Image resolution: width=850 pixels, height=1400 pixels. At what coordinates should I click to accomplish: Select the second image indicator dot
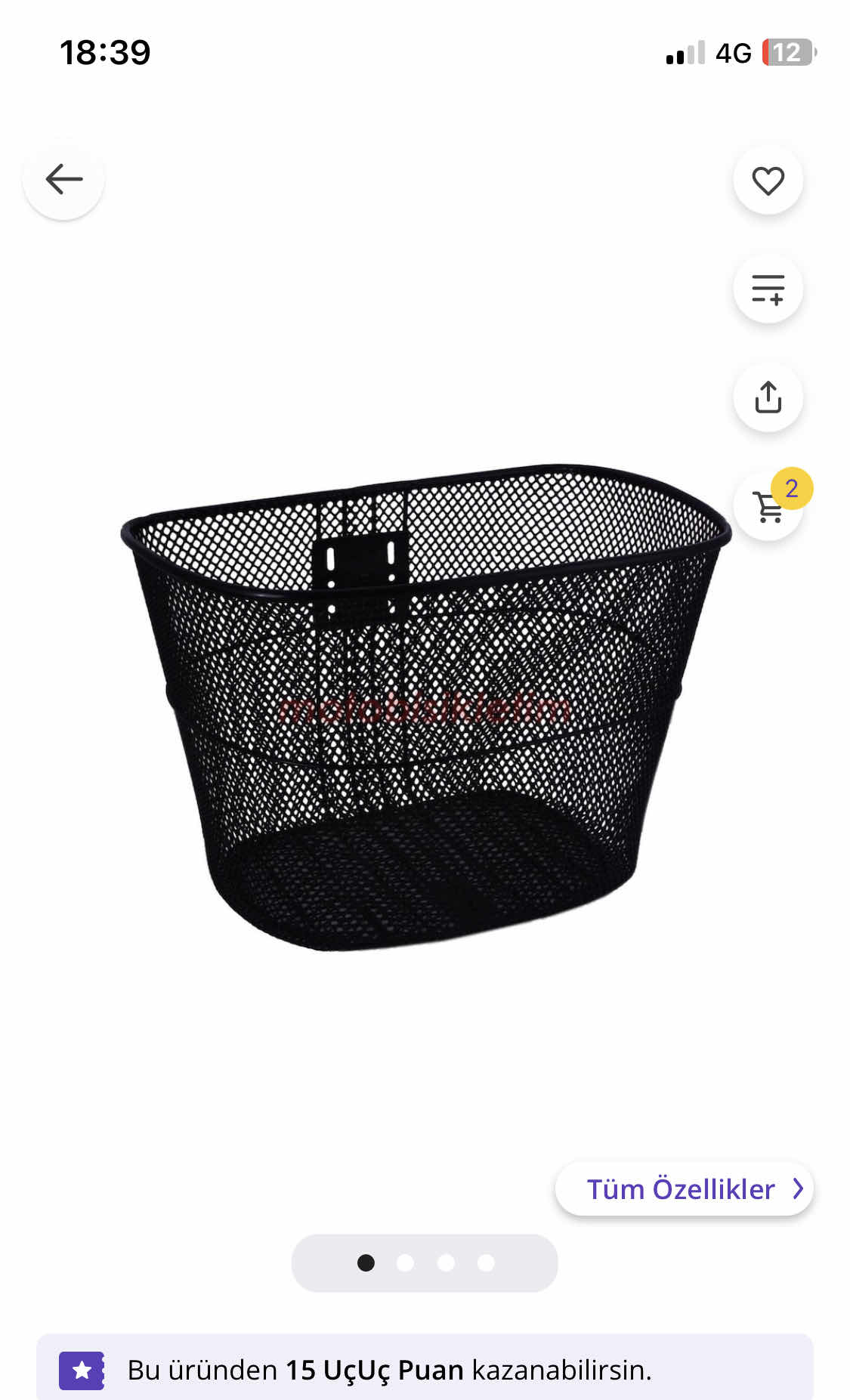coord(406,1263)
